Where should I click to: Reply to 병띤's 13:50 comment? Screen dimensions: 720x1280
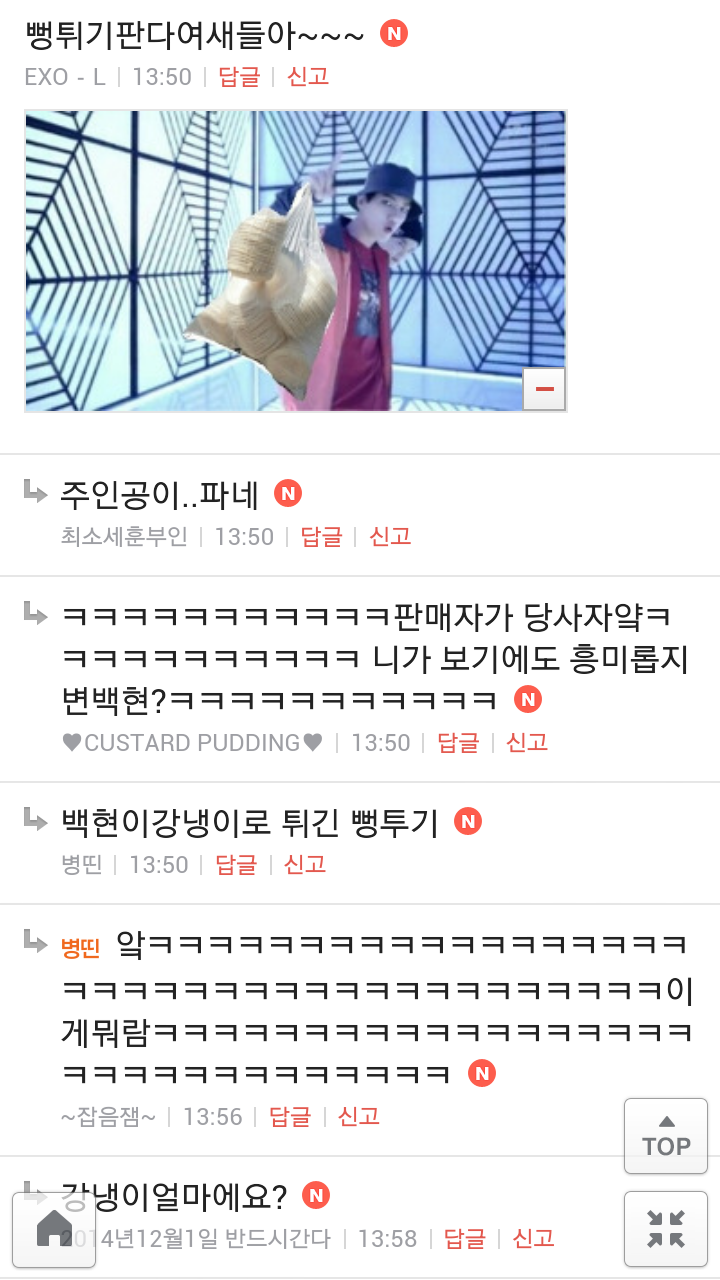237,865
